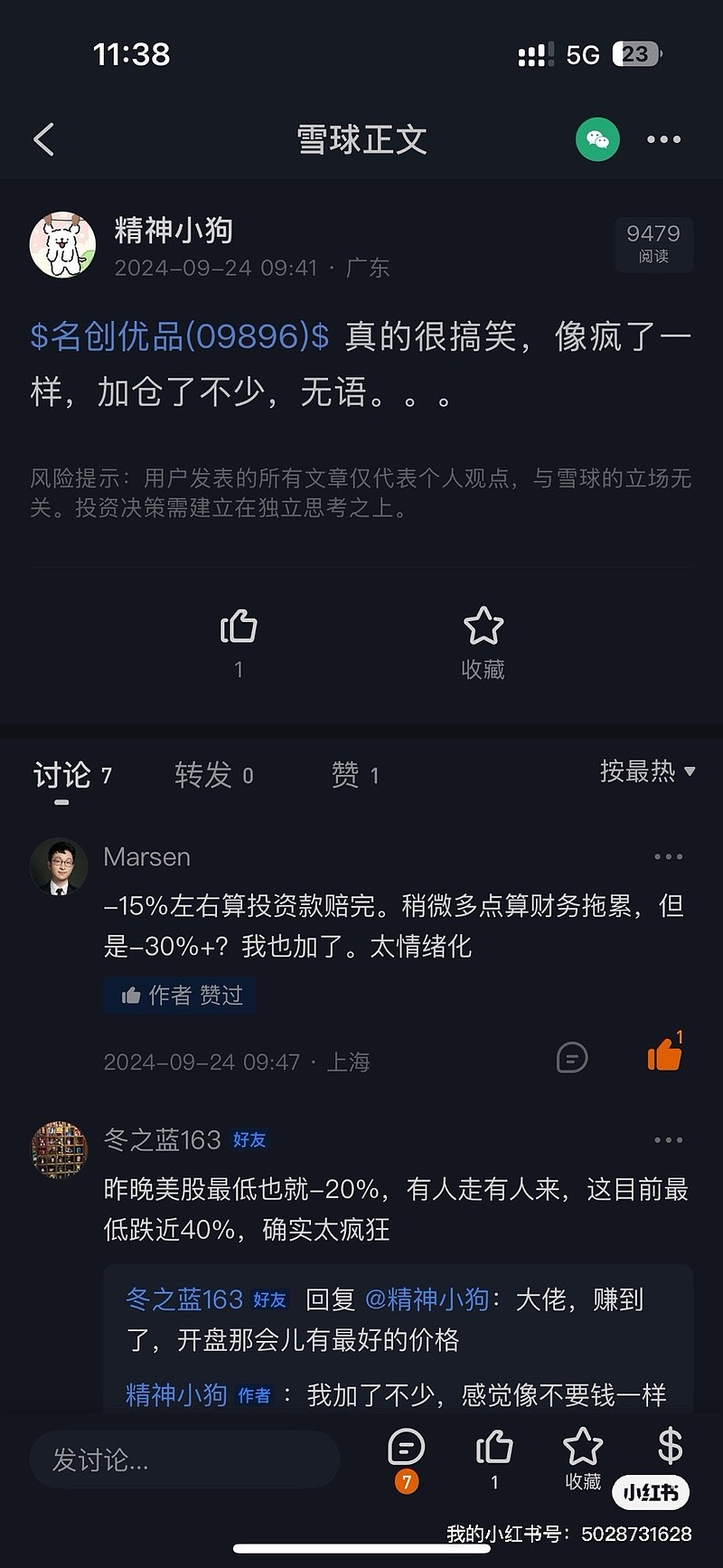The height and width of the screenshot is (1568, 723).
Task: Open the top-right overflow menu
Action: 664,139
